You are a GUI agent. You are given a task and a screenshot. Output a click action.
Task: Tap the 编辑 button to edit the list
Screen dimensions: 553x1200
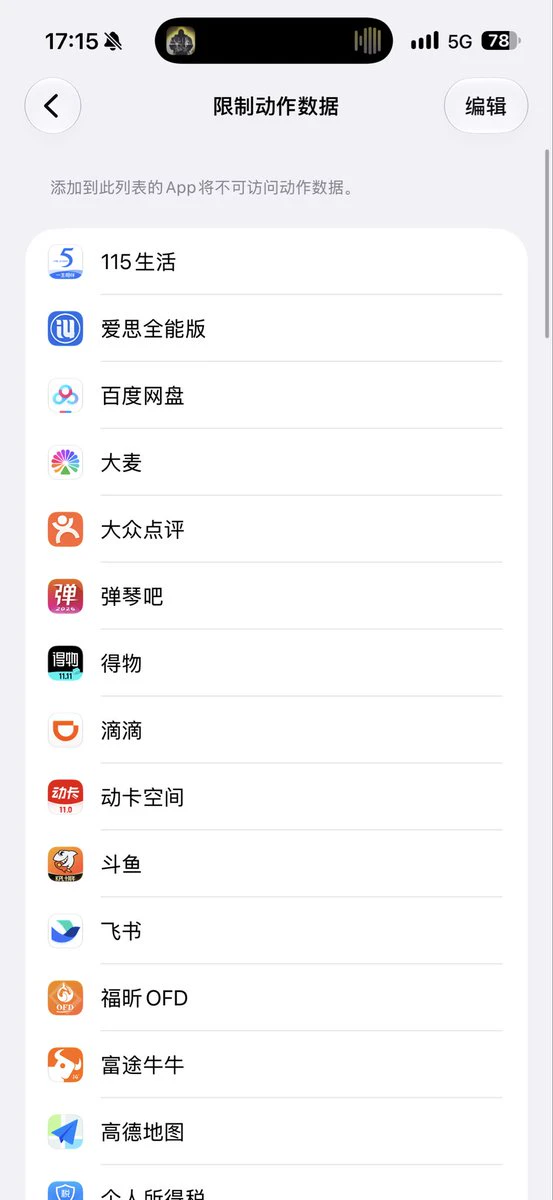(x=486, y=106)
